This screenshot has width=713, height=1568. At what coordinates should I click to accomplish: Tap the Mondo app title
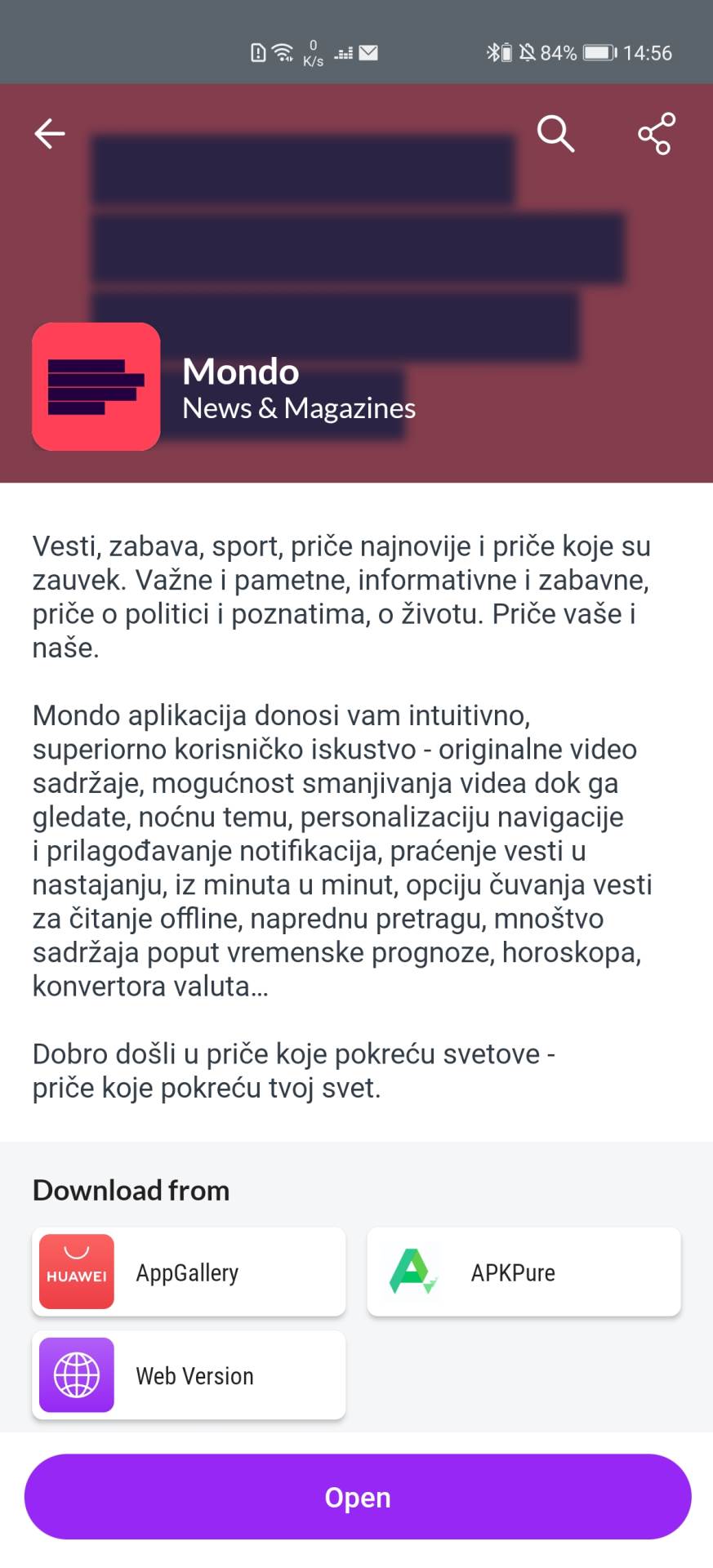point(240,372)
